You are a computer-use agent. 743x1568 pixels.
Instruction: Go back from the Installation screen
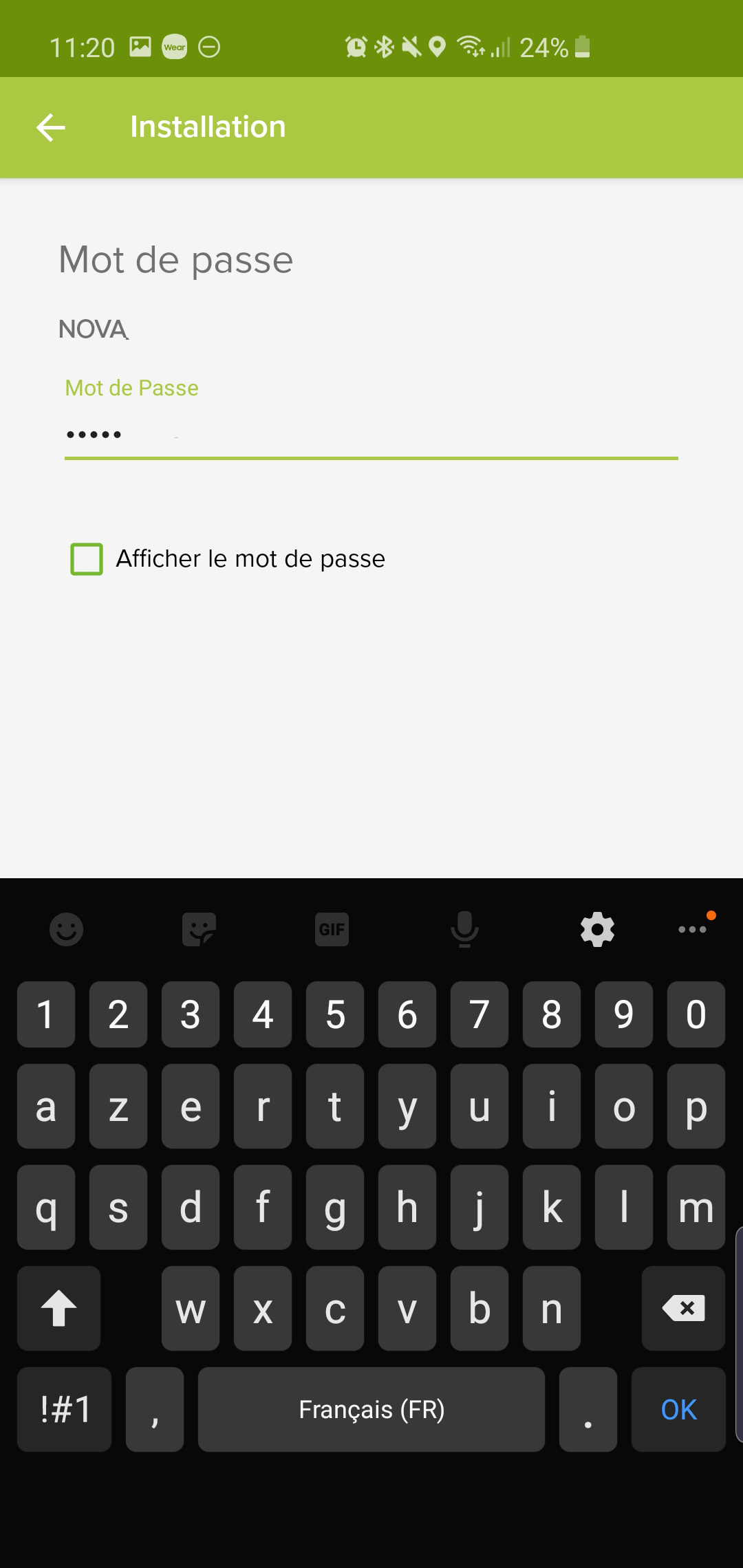click(51, 128)
